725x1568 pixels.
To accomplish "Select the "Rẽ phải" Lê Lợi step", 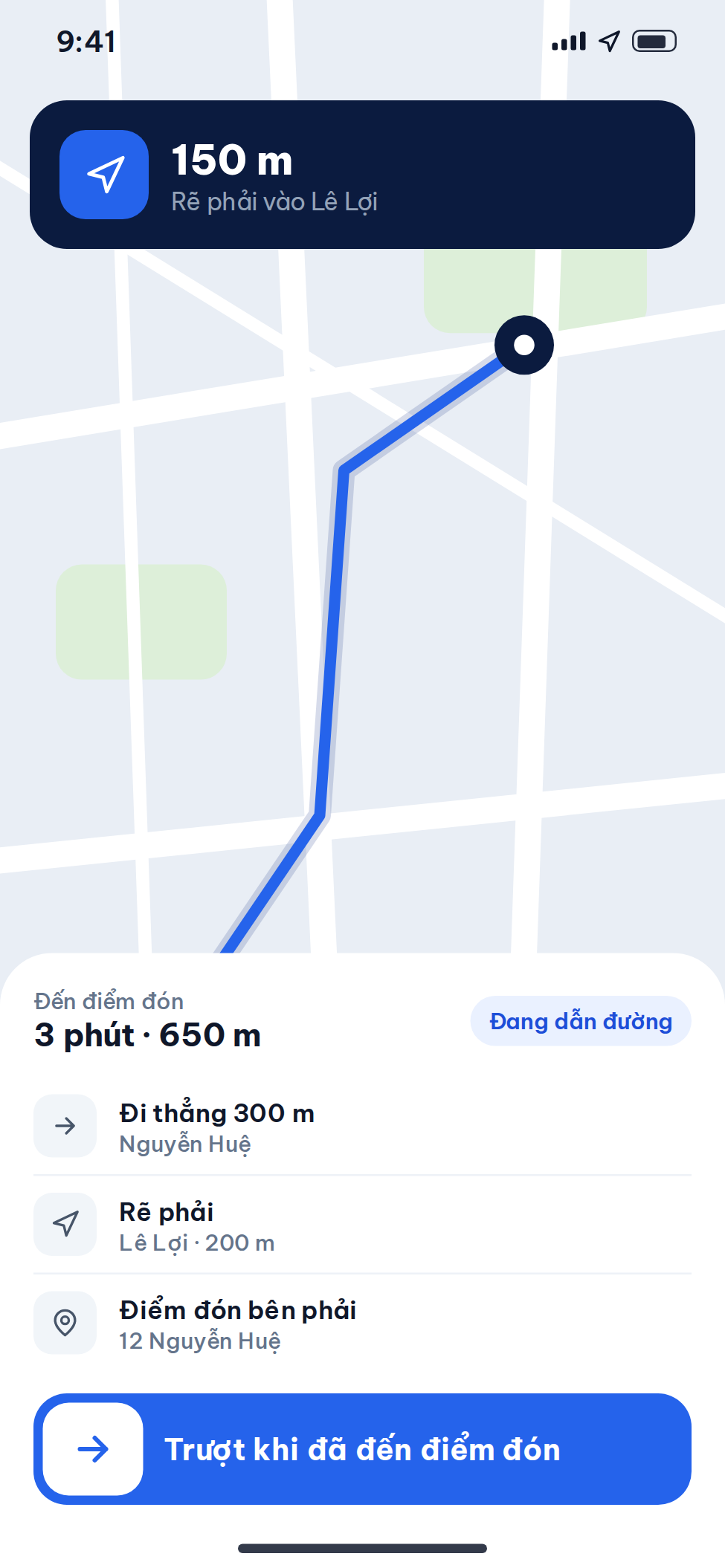I will tap(362, 1224).
